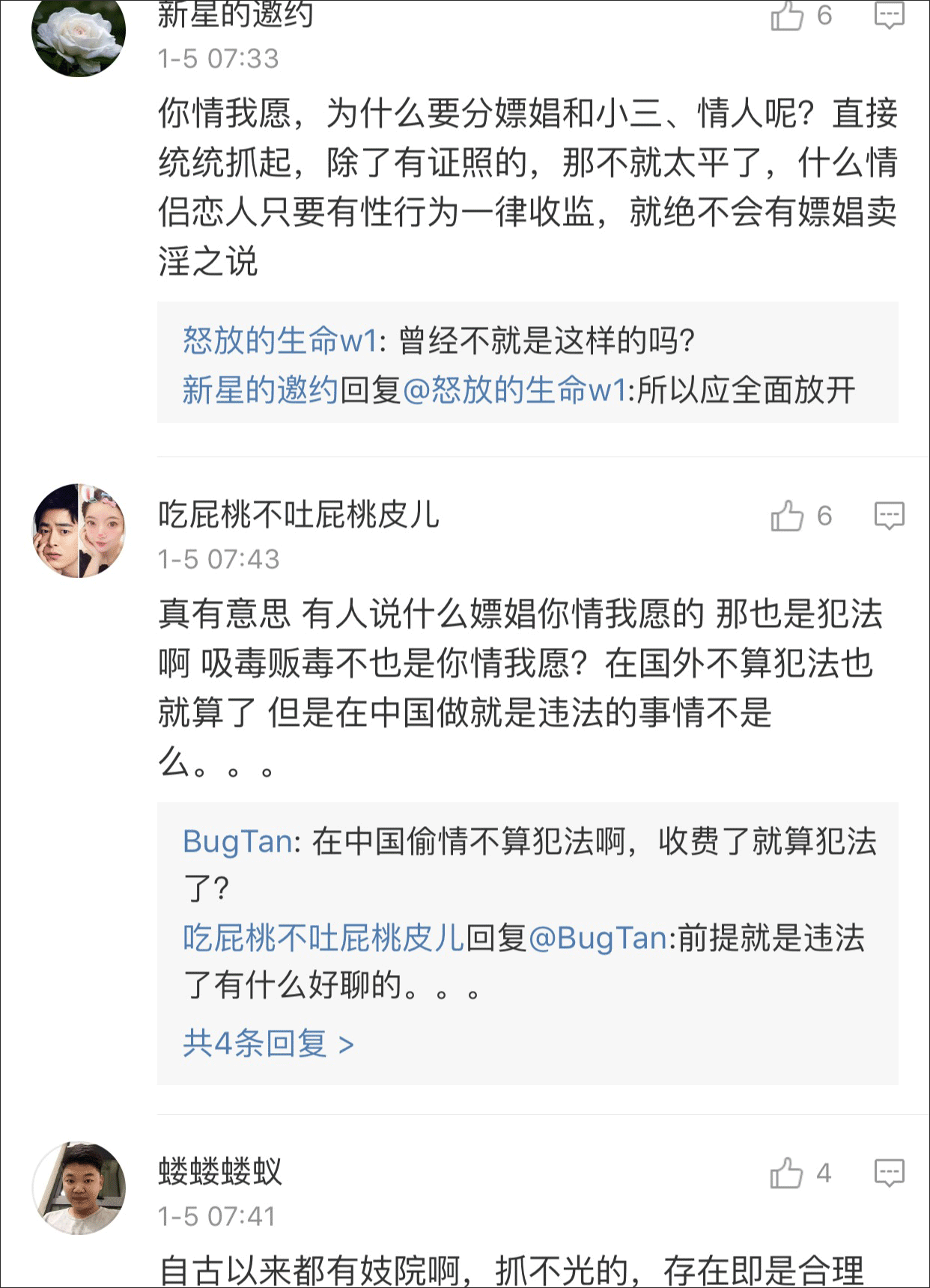Reply to 新星的邀约's comment
This screenshot has height=1288, width=930.
coord(889,15)
